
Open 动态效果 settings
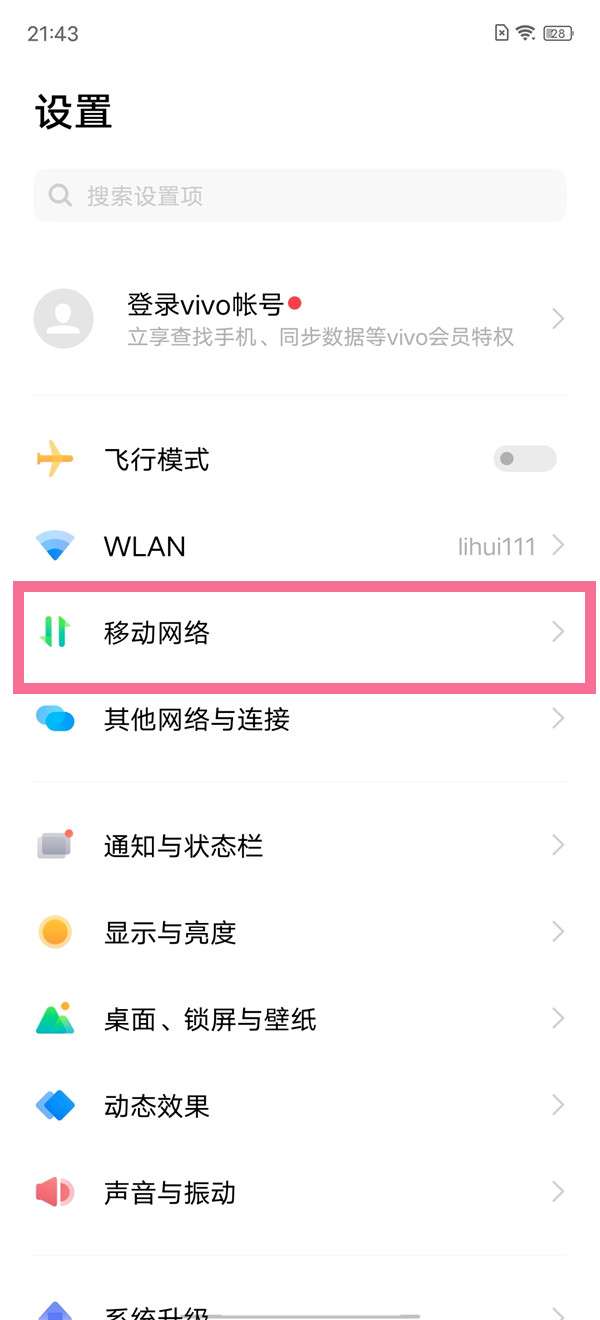pos(300,1106)
